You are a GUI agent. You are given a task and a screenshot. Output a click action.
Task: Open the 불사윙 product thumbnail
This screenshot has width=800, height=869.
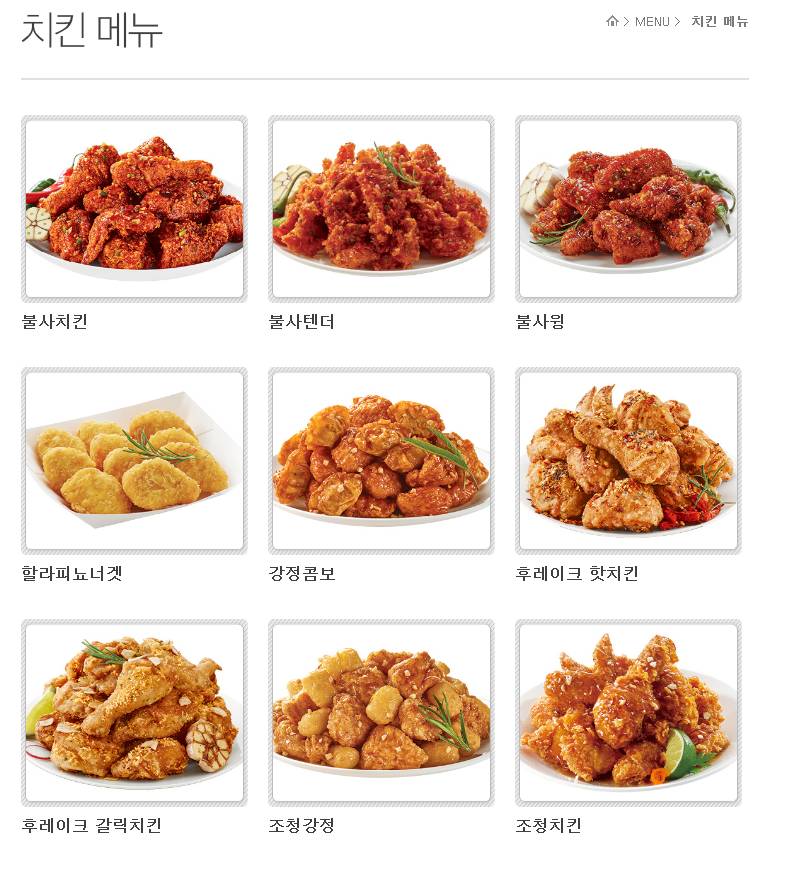628,206
